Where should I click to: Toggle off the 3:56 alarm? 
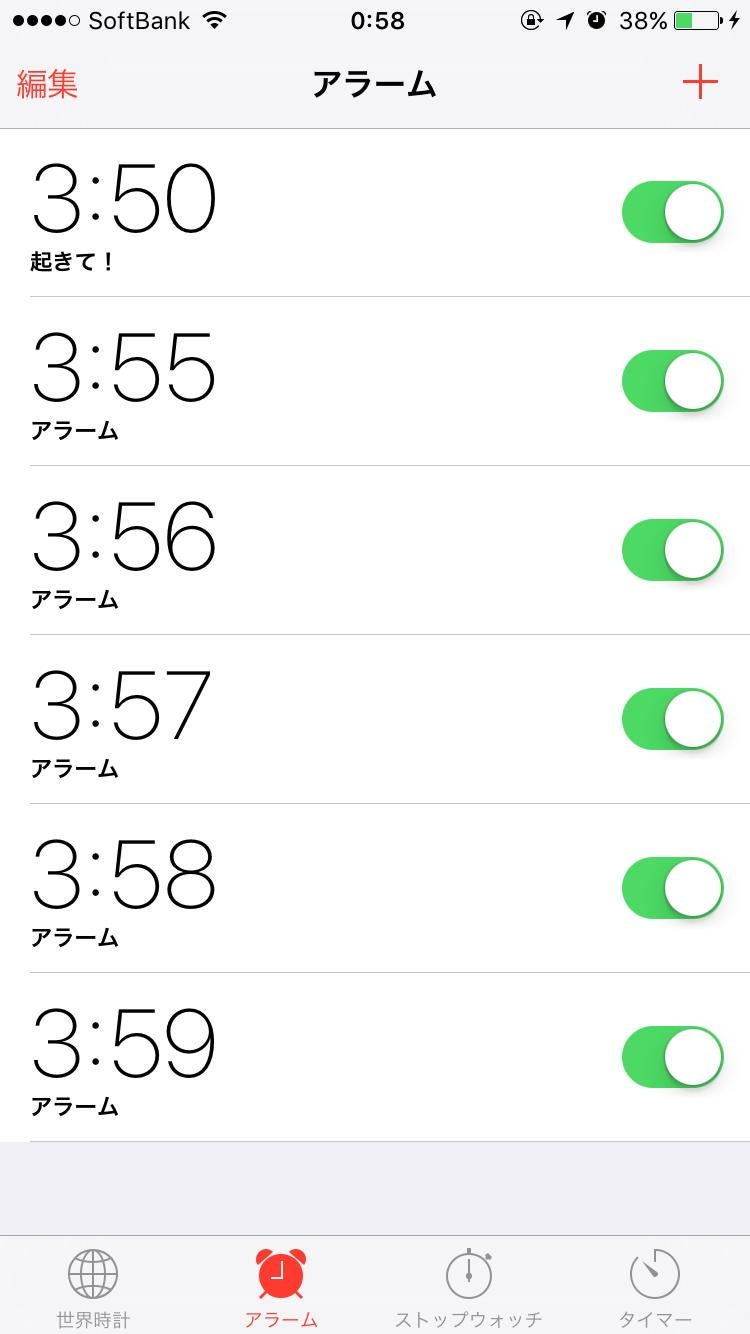pos(672,550)
